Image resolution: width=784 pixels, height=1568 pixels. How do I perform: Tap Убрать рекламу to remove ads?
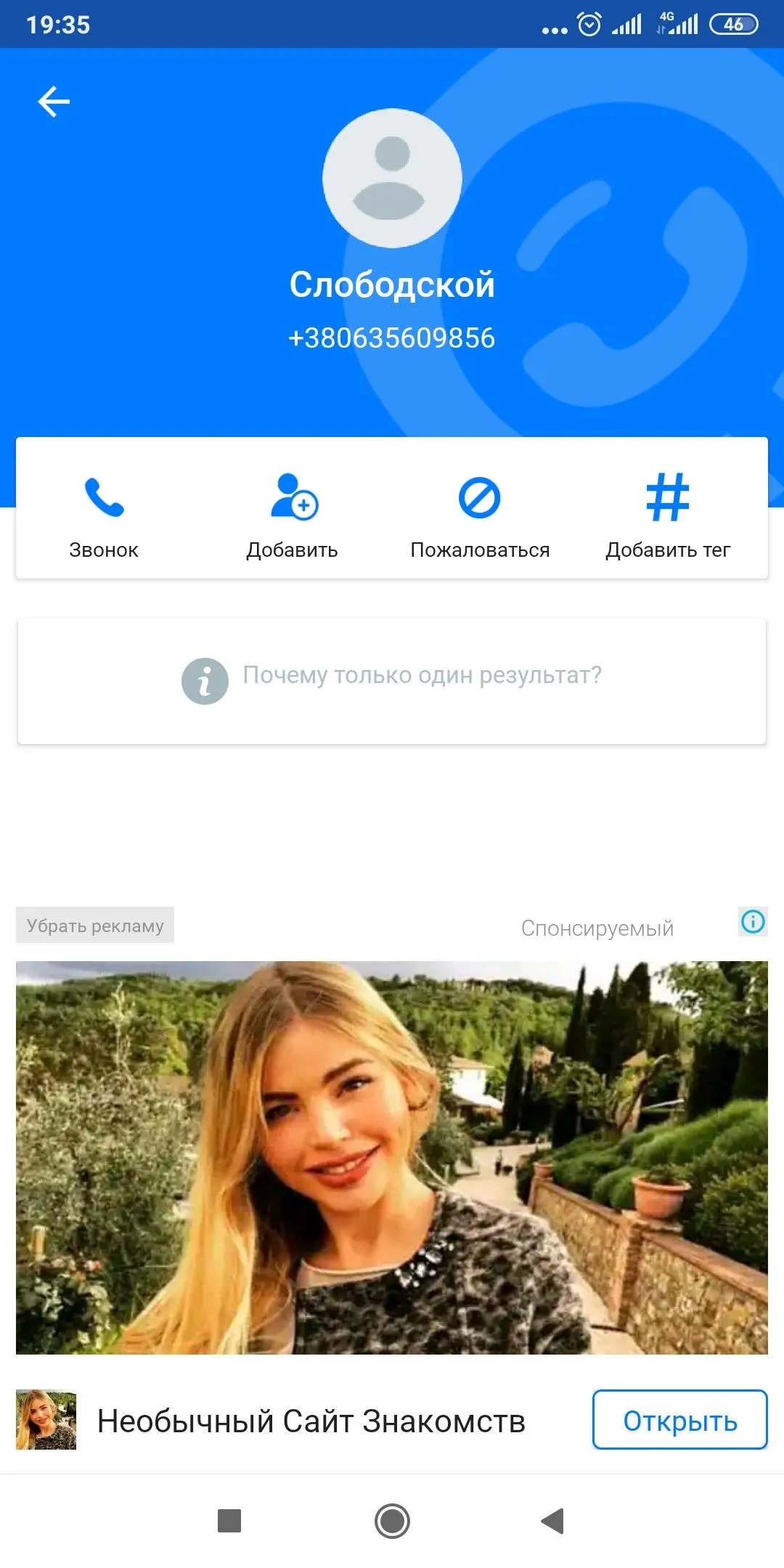(95, 925)
